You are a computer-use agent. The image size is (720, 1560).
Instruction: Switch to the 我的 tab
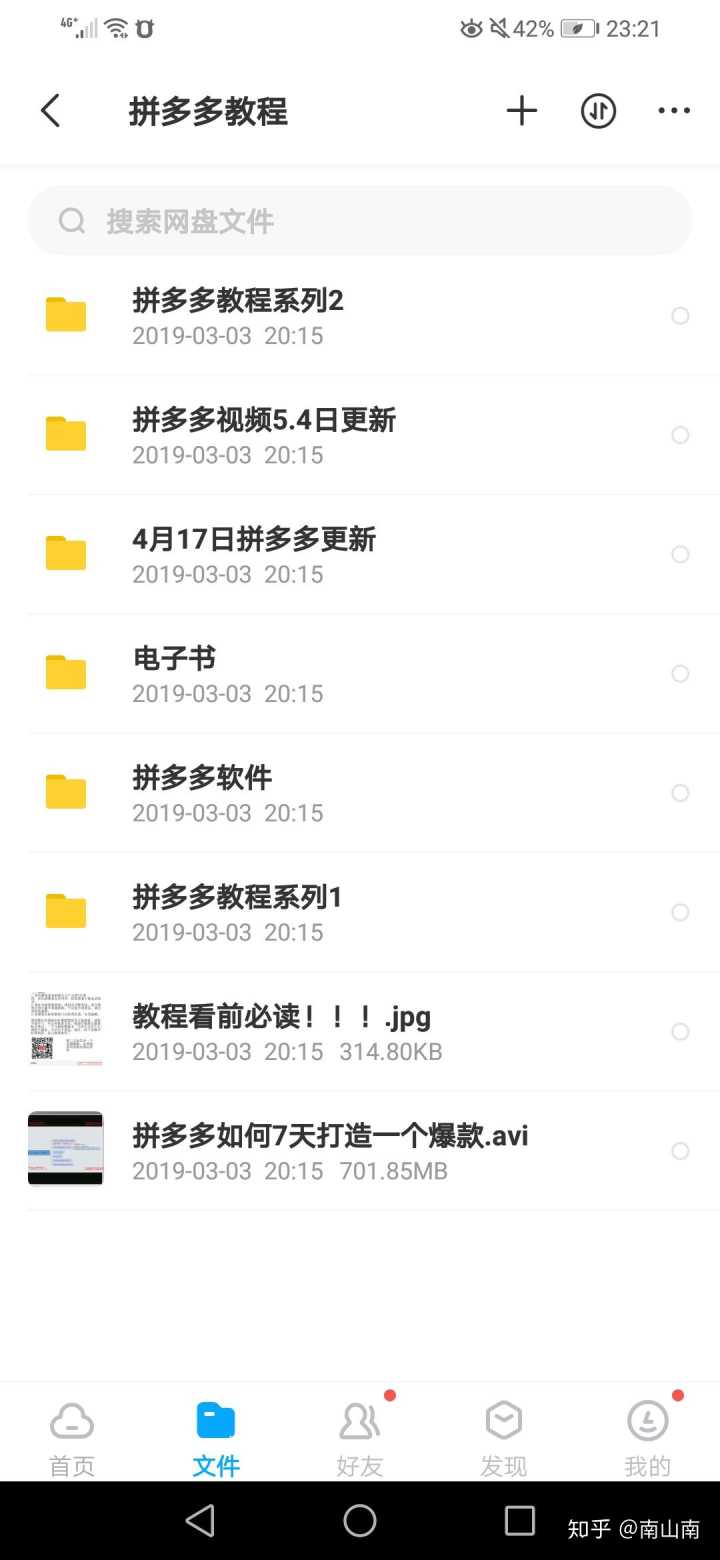tap(647, 1437)
